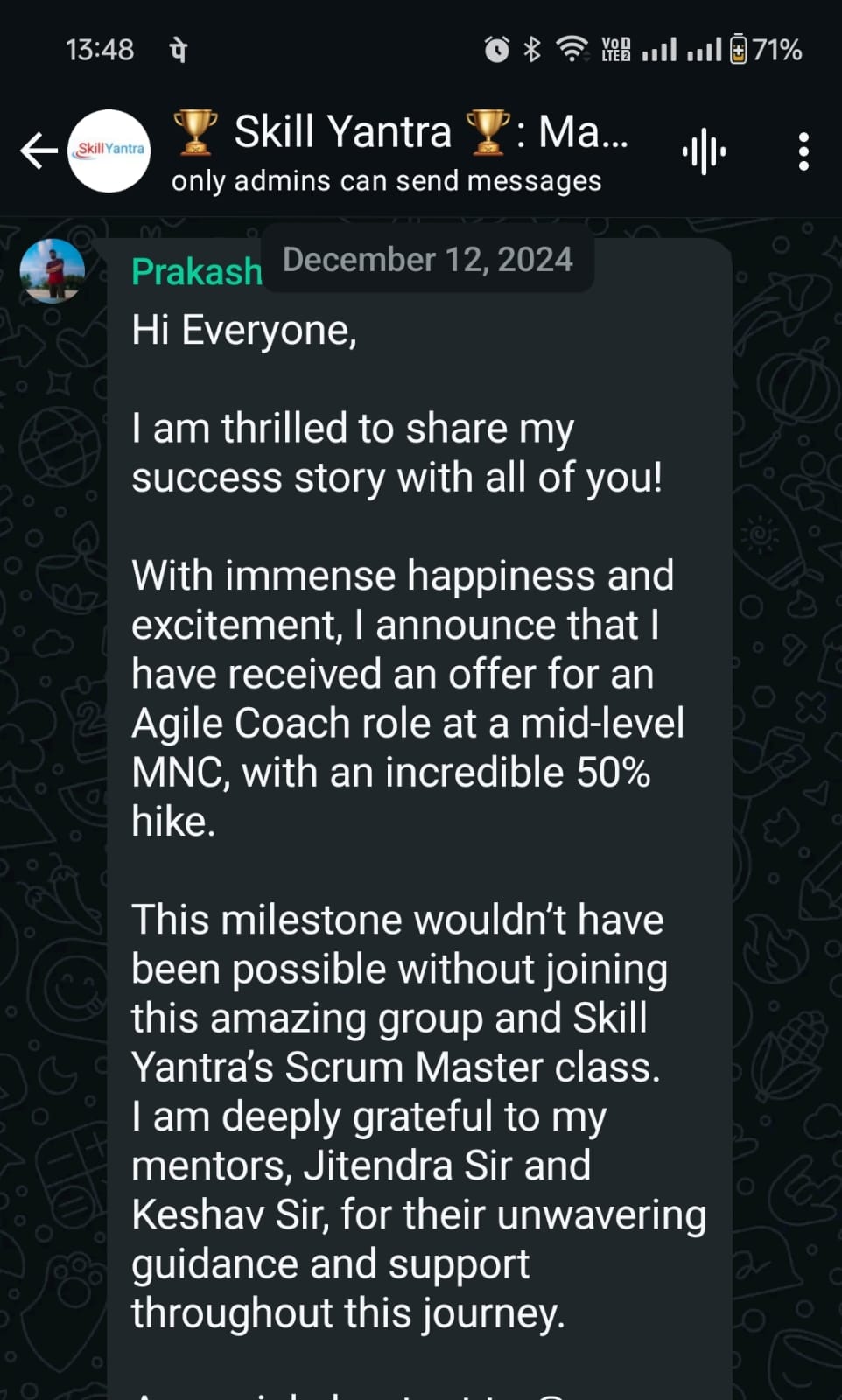Start a voice chat with waveform icon

click(704, 152)
